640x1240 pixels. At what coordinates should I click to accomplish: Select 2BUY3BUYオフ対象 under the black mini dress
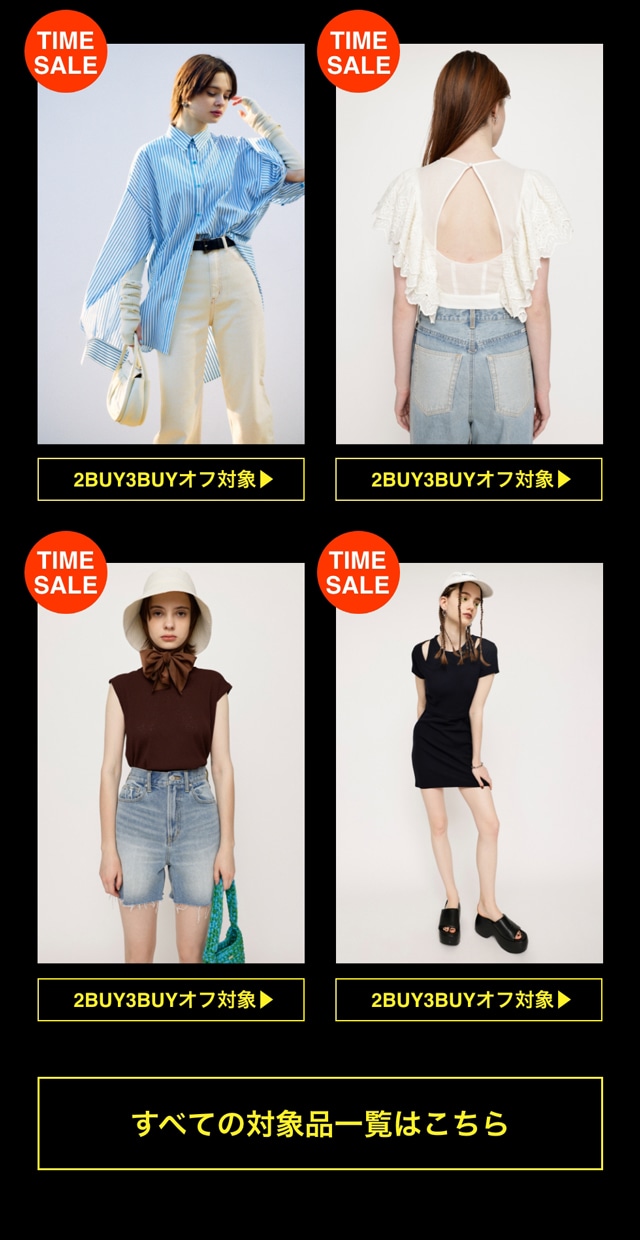coord(469,999)
